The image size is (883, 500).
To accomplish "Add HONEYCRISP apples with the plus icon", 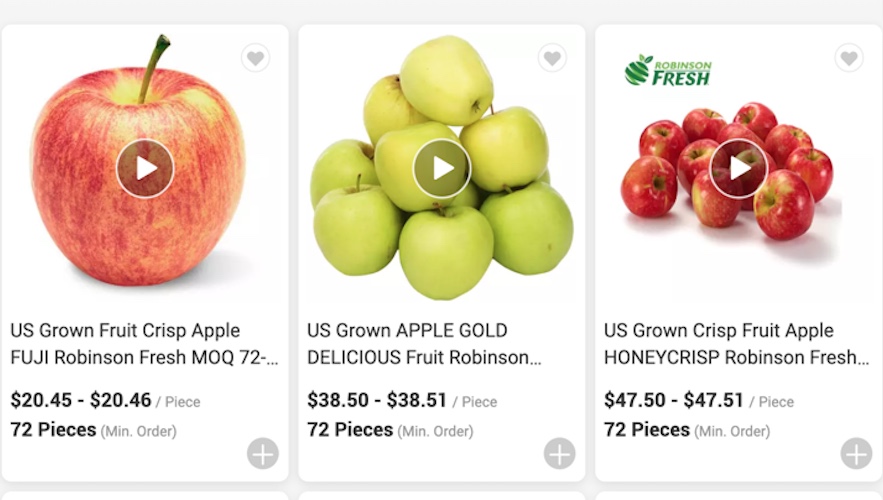I will click(x=856, y=453).
